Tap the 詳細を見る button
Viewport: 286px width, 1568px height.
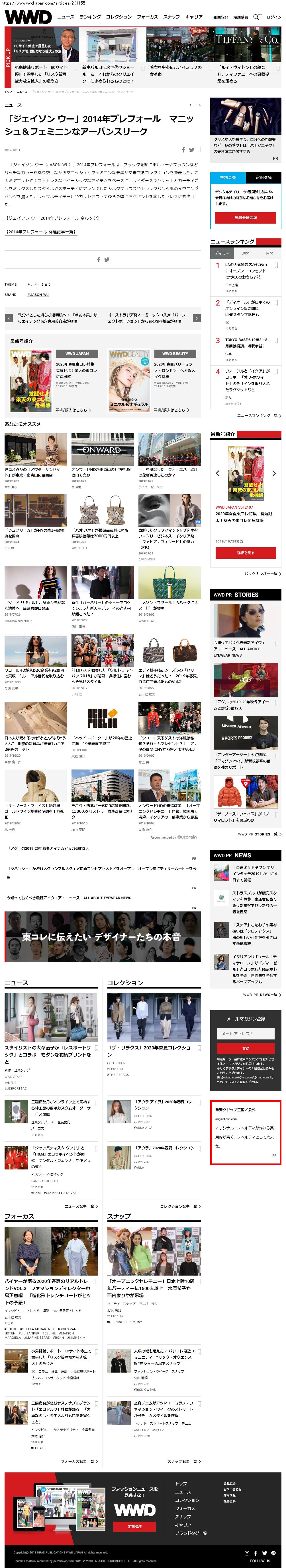tap(245, 553)
